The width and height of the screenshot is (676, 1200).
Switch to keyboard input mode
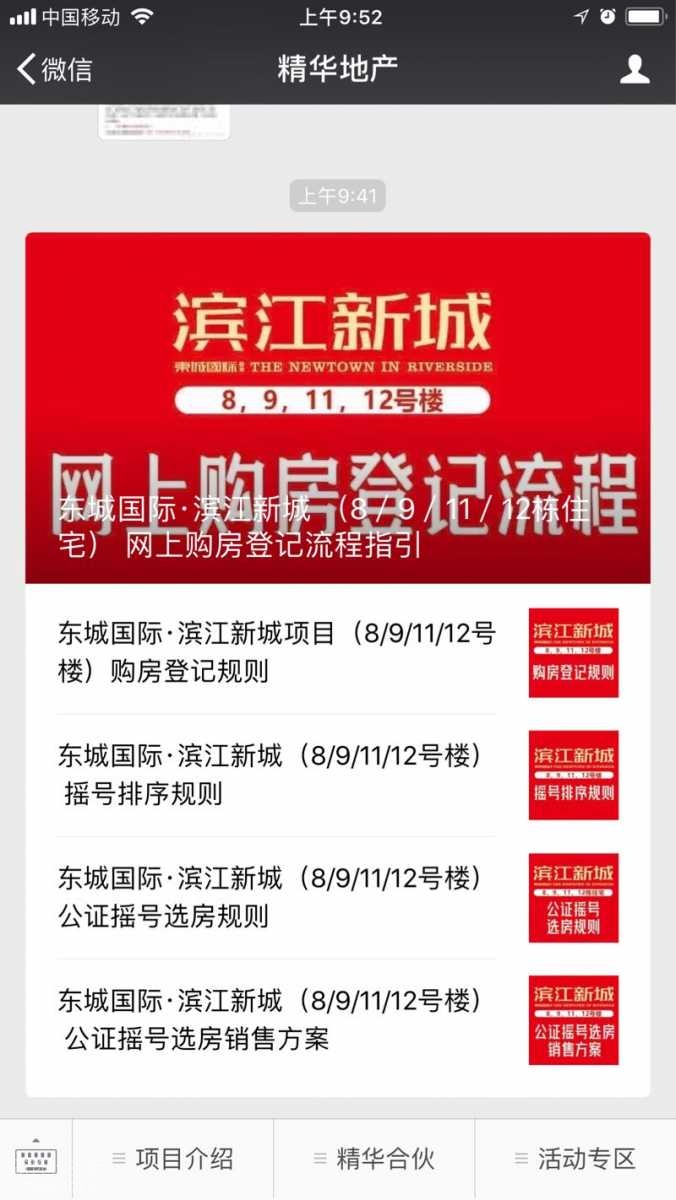(x=36, y=1159)
